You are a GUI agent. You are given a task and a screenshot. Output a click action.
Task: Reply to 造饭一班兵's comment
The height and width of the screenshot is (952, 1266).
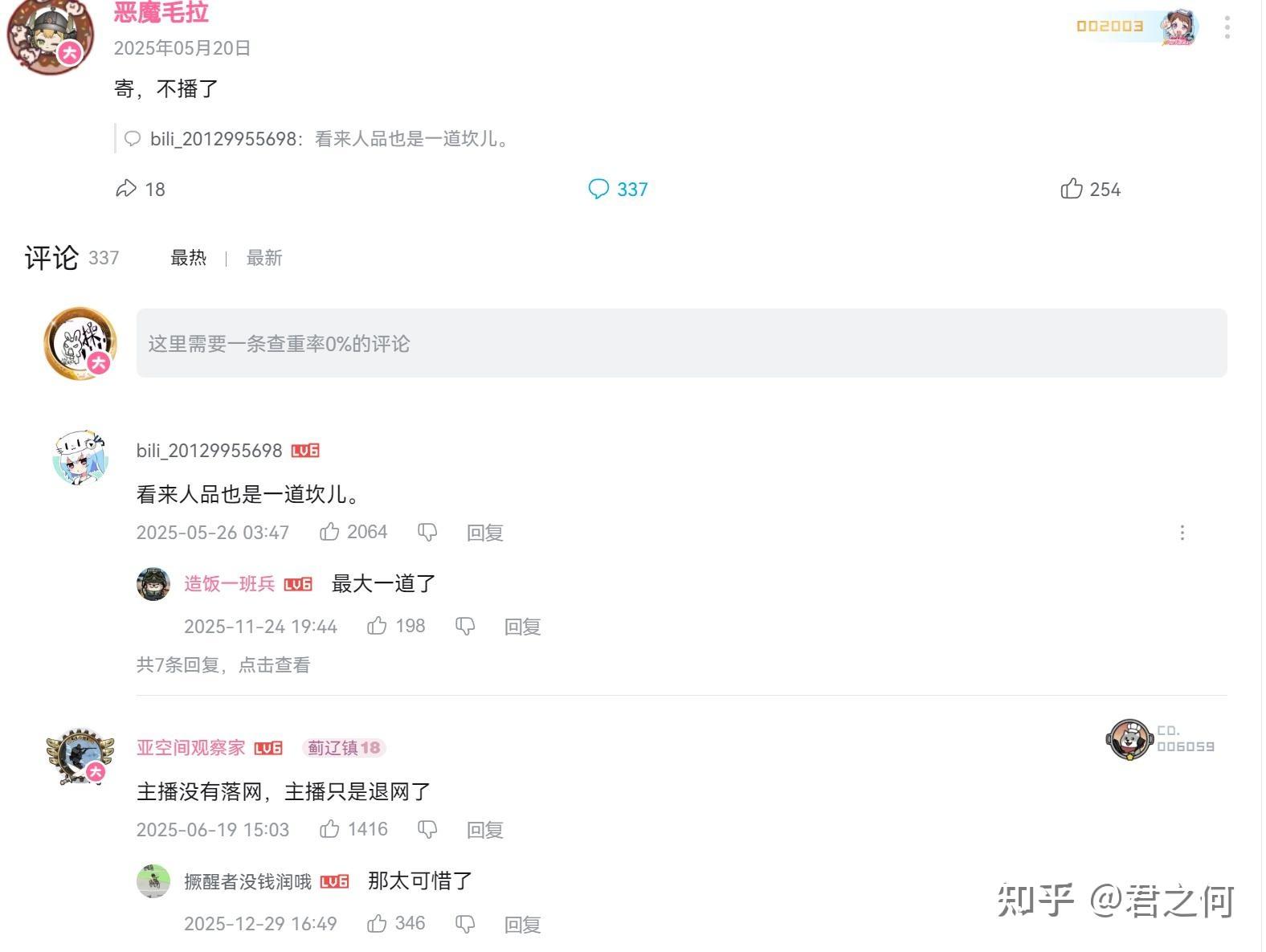pos(522,627)
